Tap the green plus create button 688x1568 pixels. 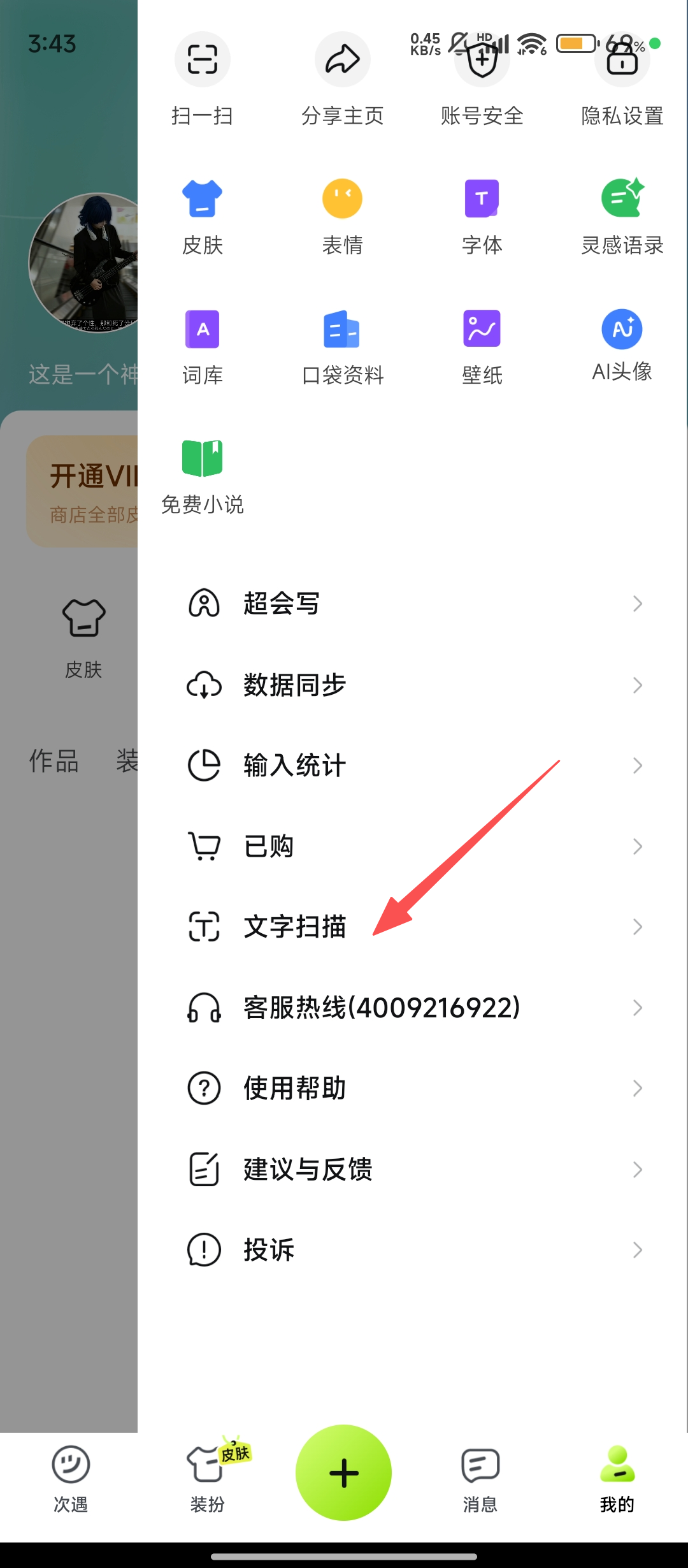[x=343, y=1472]
